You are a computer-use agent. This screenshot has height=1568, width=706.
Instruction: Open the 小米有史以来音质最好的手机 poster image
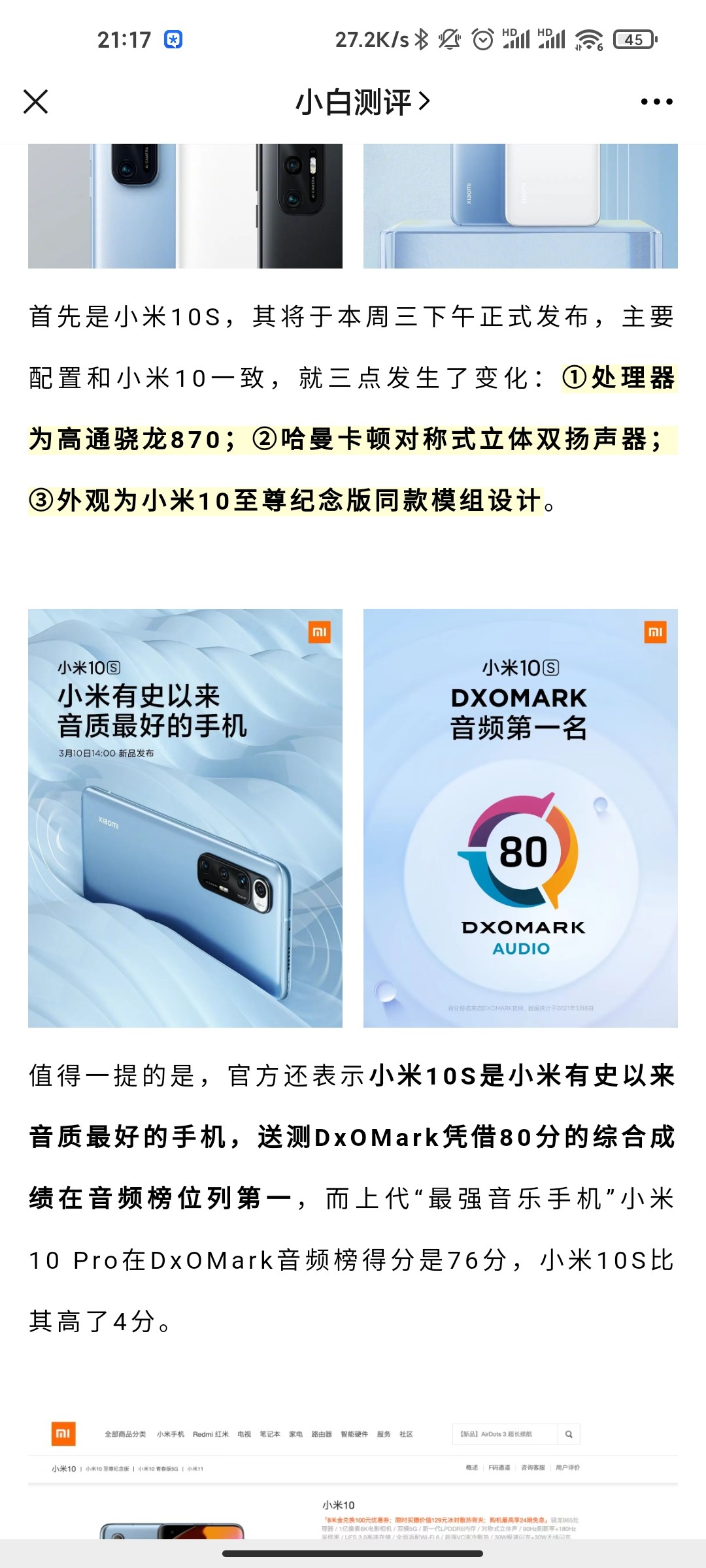[x=185, y=818]
